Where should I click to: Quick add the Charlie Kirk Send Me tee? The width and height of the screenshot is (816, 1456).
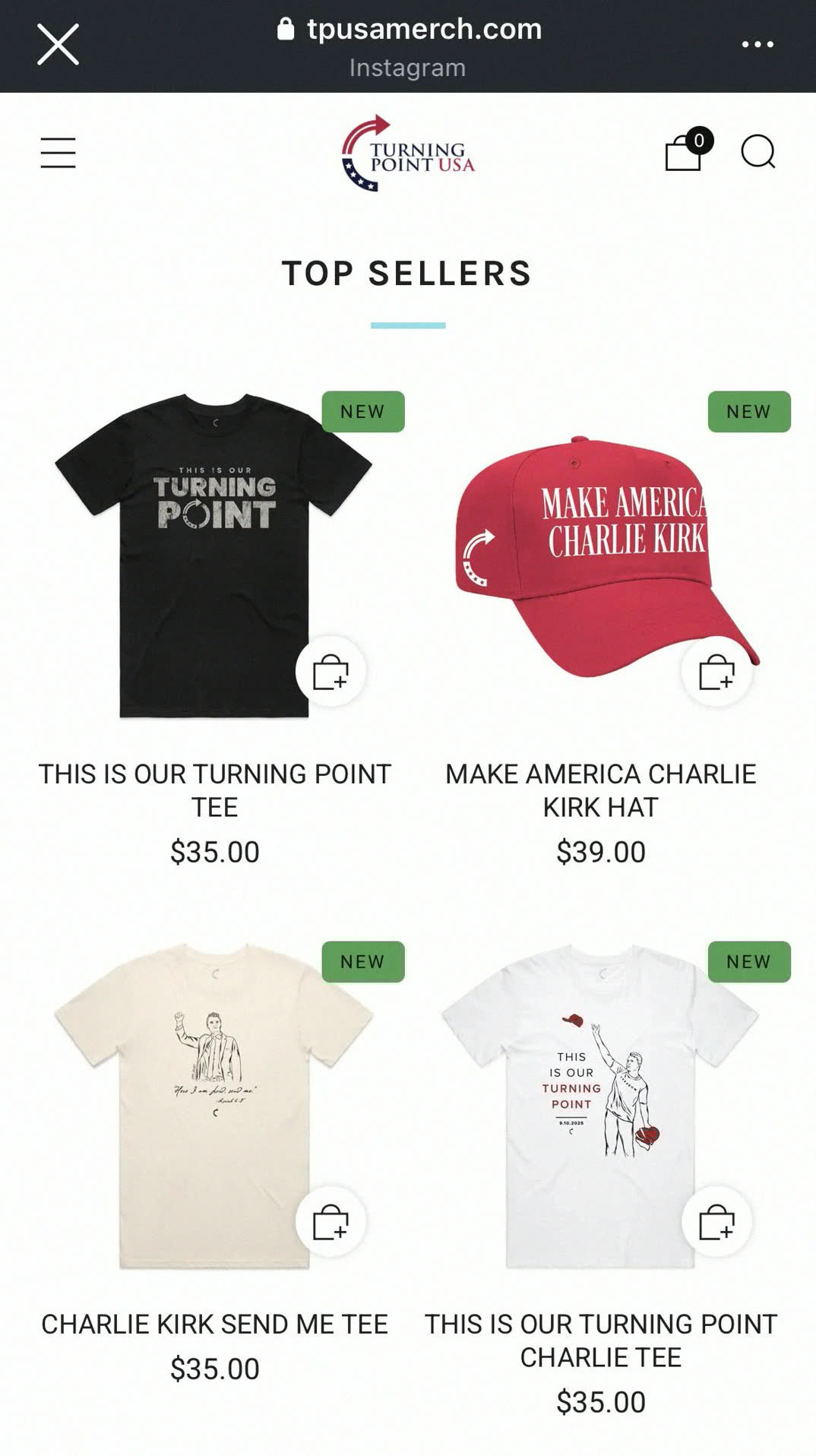click(331, 1222)
